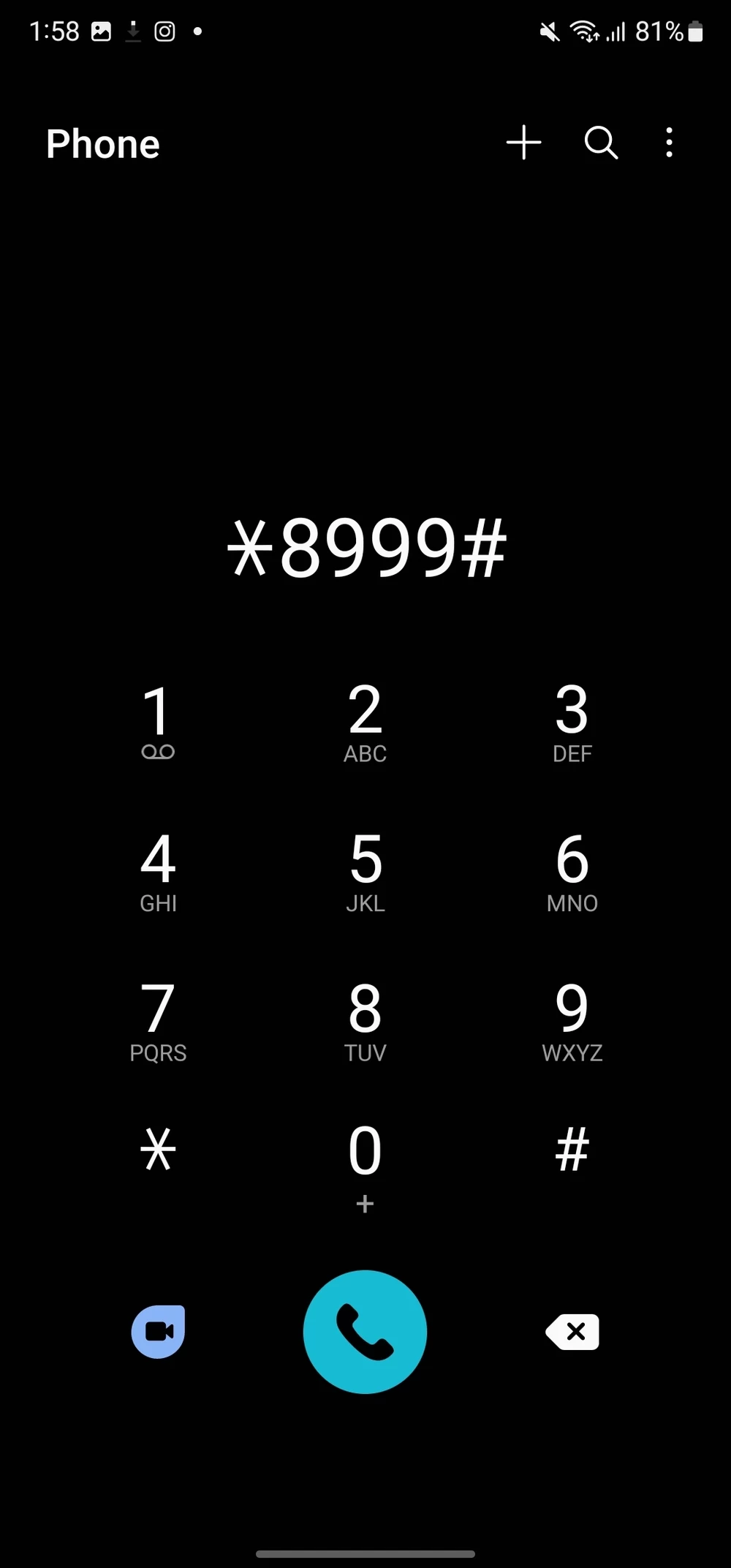Delete the last character with backspace
The width and height of the screenshot is (731, 1568).
572,1332
